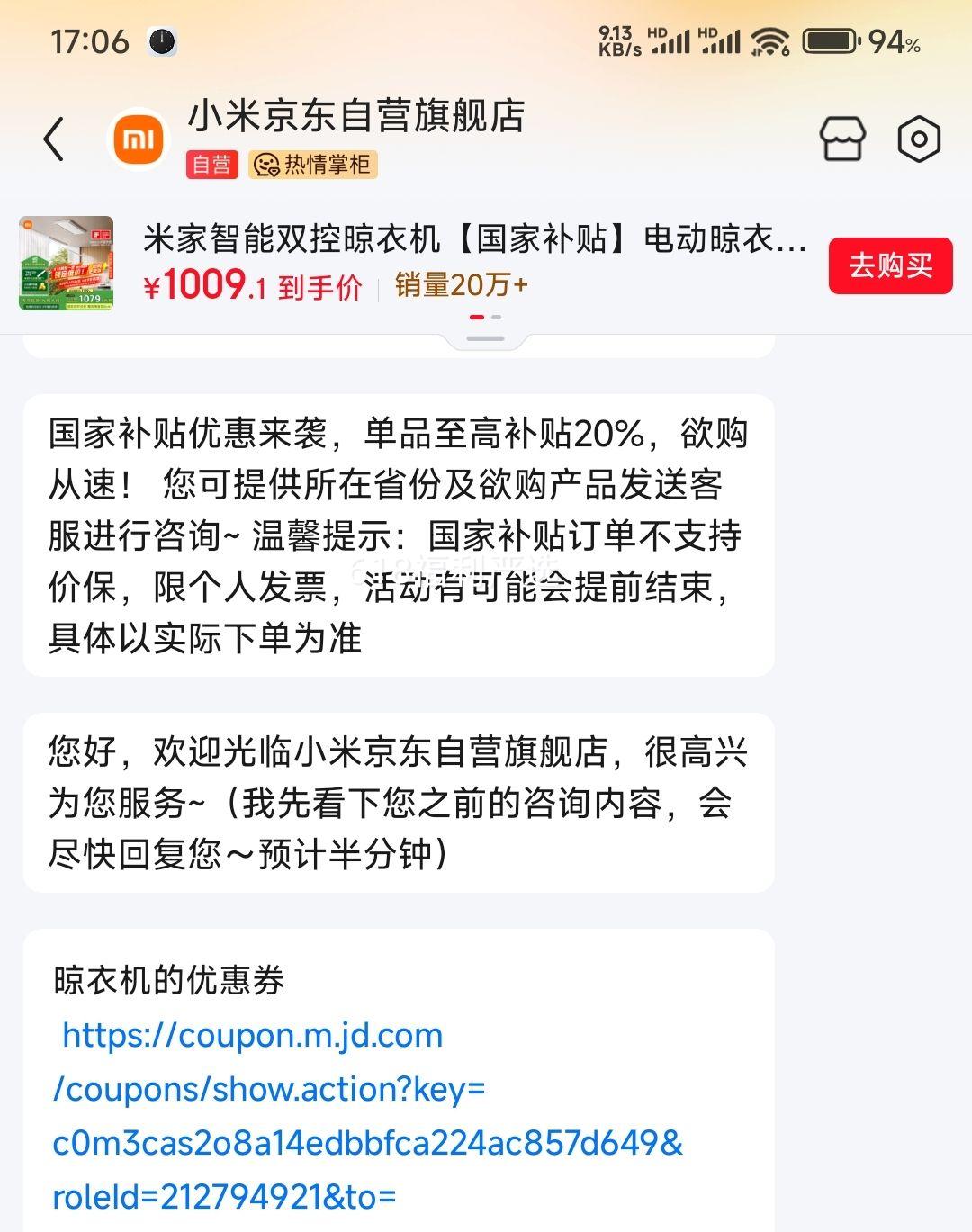972x1232 pixels.
Task: Open the 米家智能双控晾衣机 product card
Action: point(472,239)
